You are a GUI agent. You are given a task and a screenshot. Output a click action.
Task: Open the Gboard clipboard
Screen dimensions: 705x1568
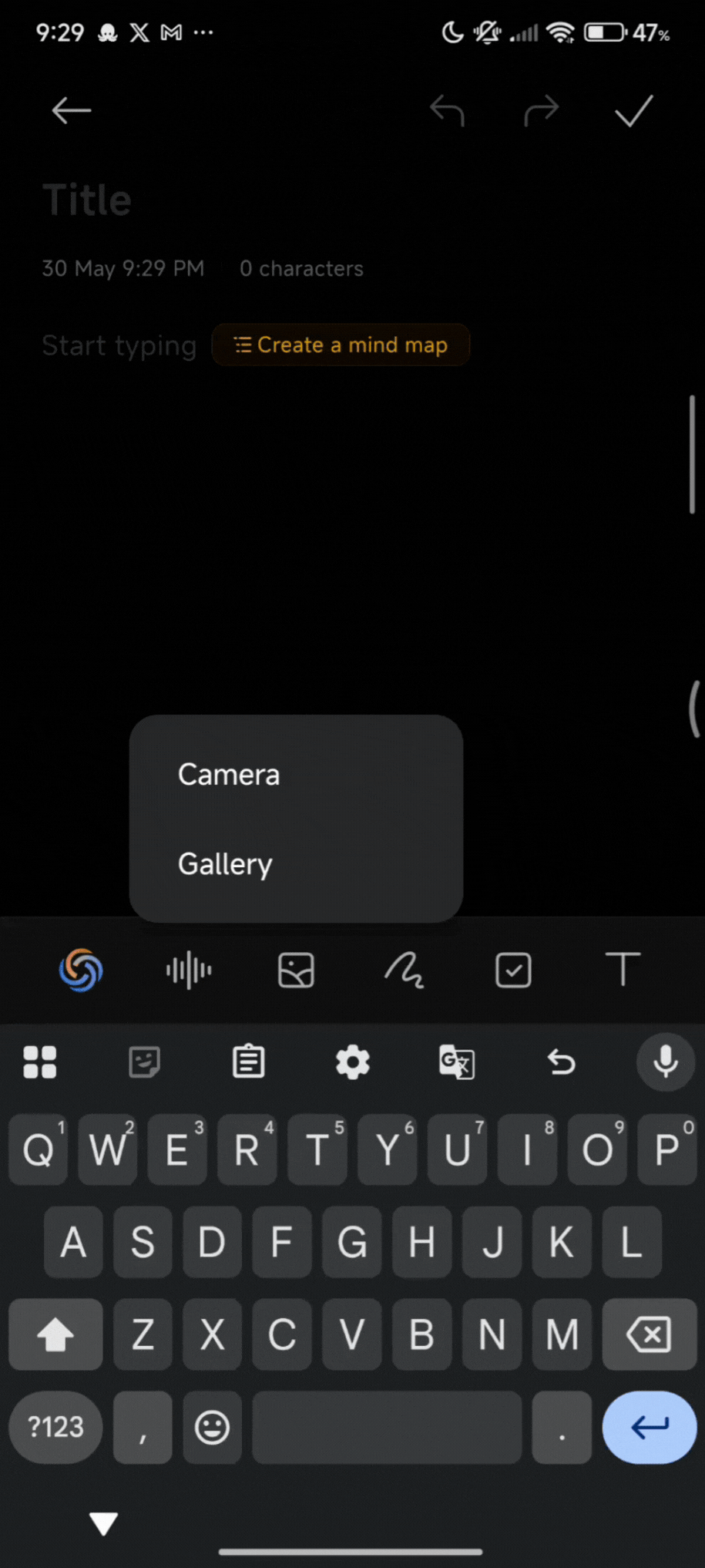(248, 1063)
